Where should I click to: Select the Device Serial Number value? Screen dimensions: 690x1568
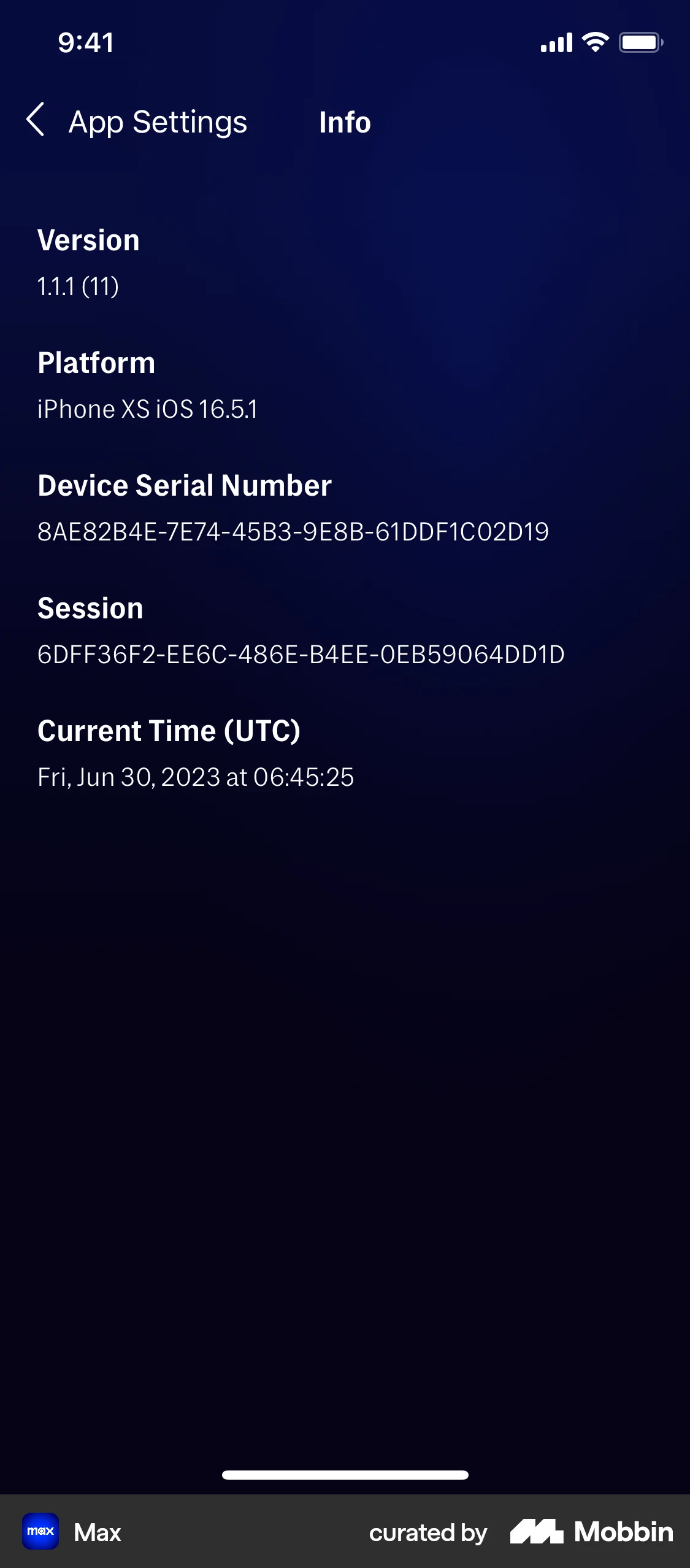293,532
